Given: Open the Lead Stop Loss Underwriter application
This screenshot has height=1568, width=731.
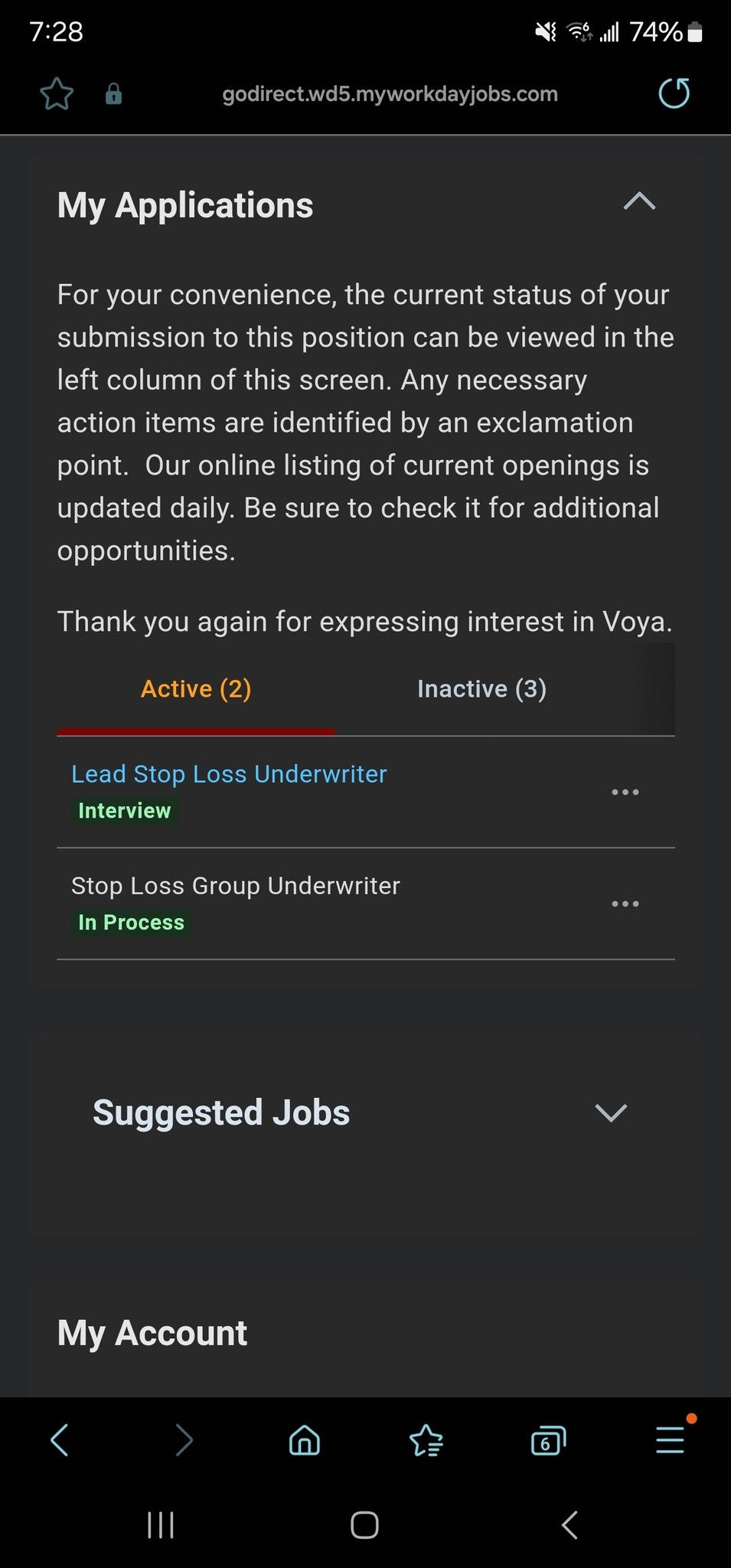Looking at the screenshot, I should [228, 774].
